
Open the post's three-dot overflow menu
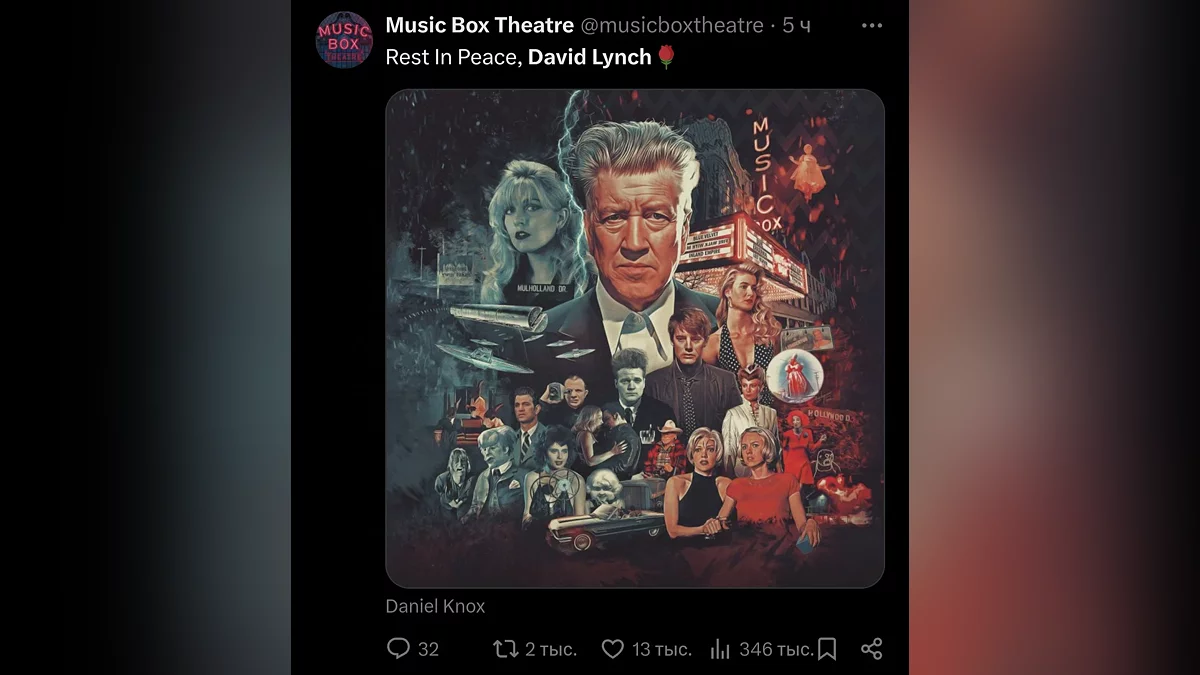click(x=872, y=26)
